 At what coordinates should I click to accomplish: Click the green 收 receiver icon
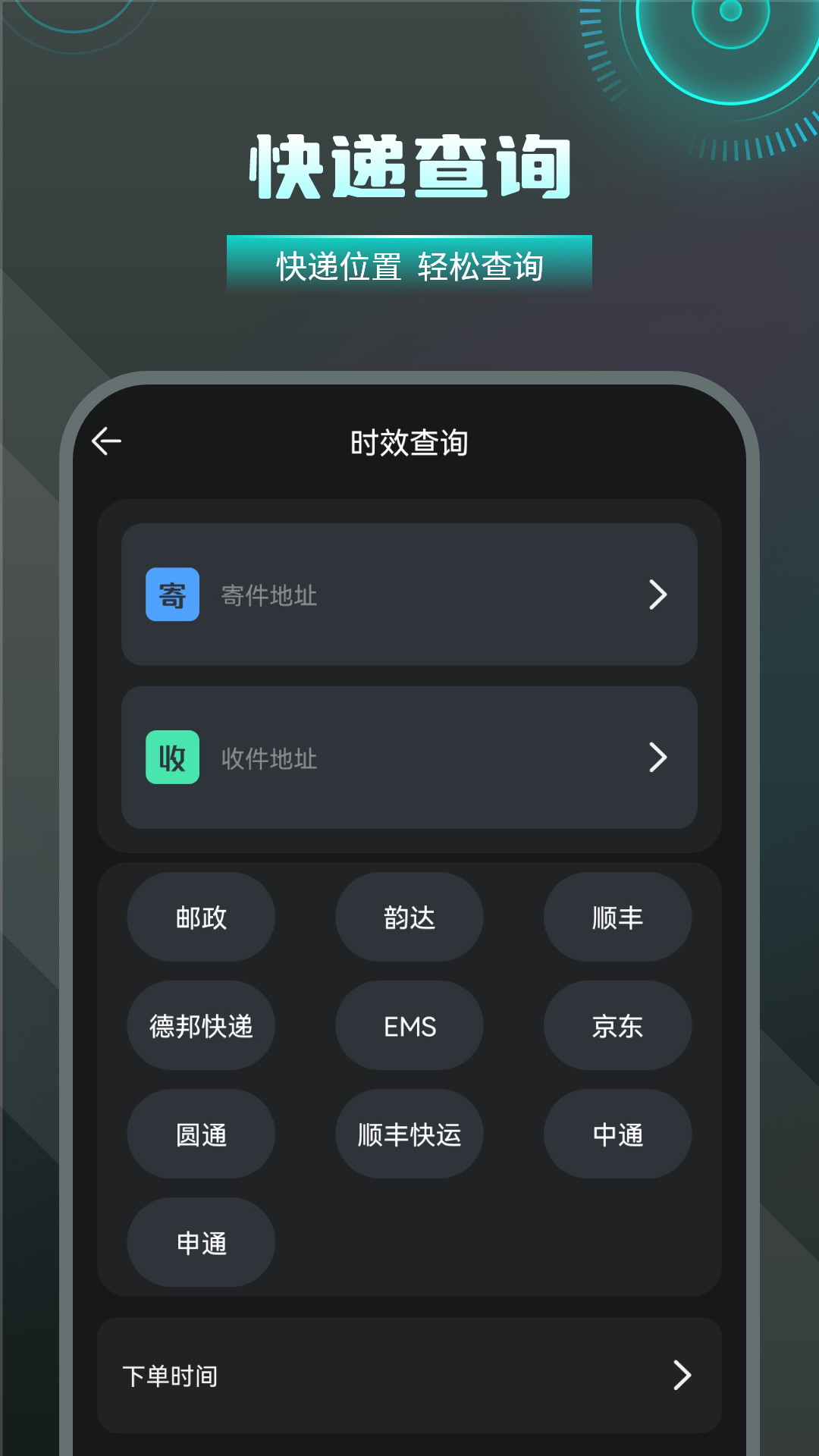(171, 756)
